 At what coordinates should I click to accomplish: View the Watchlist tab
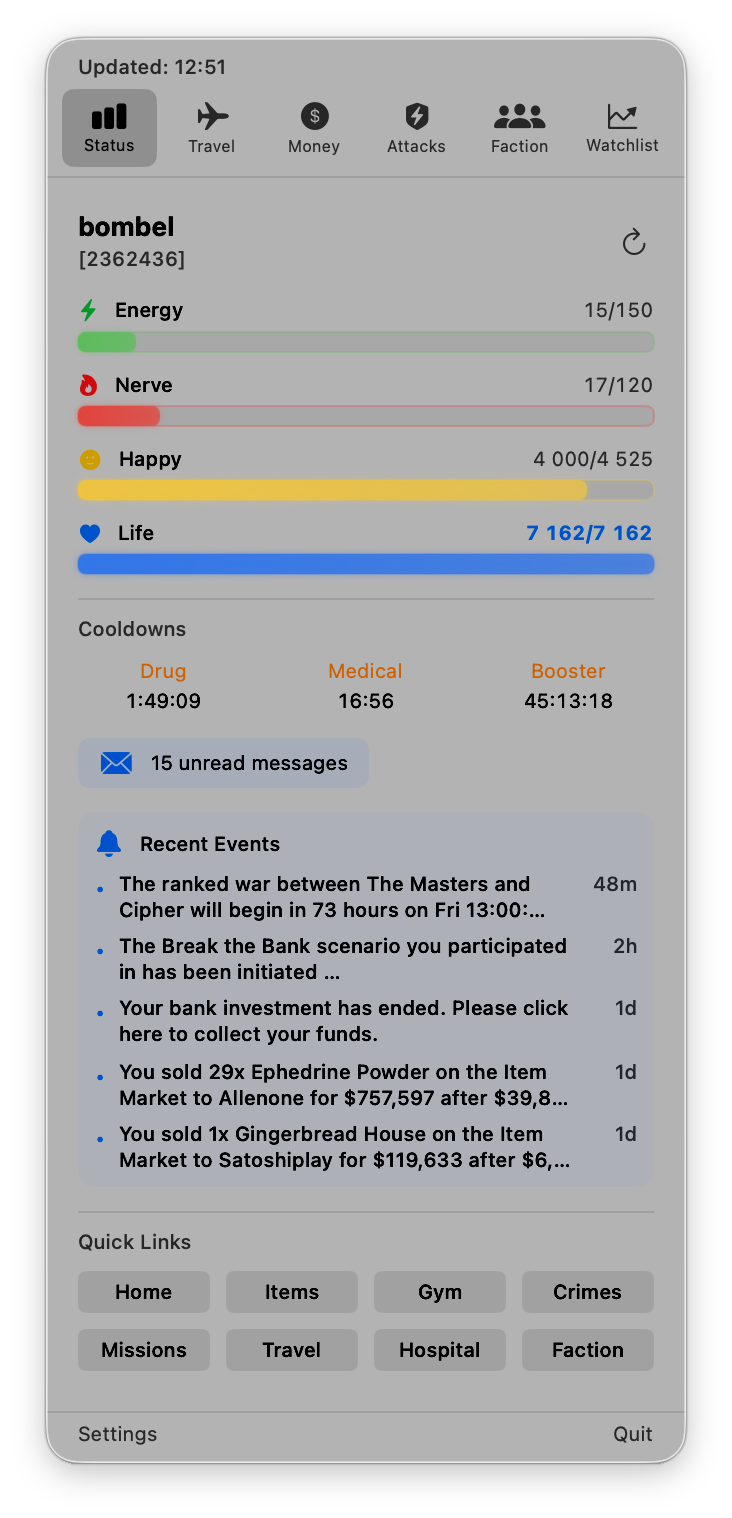click(x=622, y=128)
